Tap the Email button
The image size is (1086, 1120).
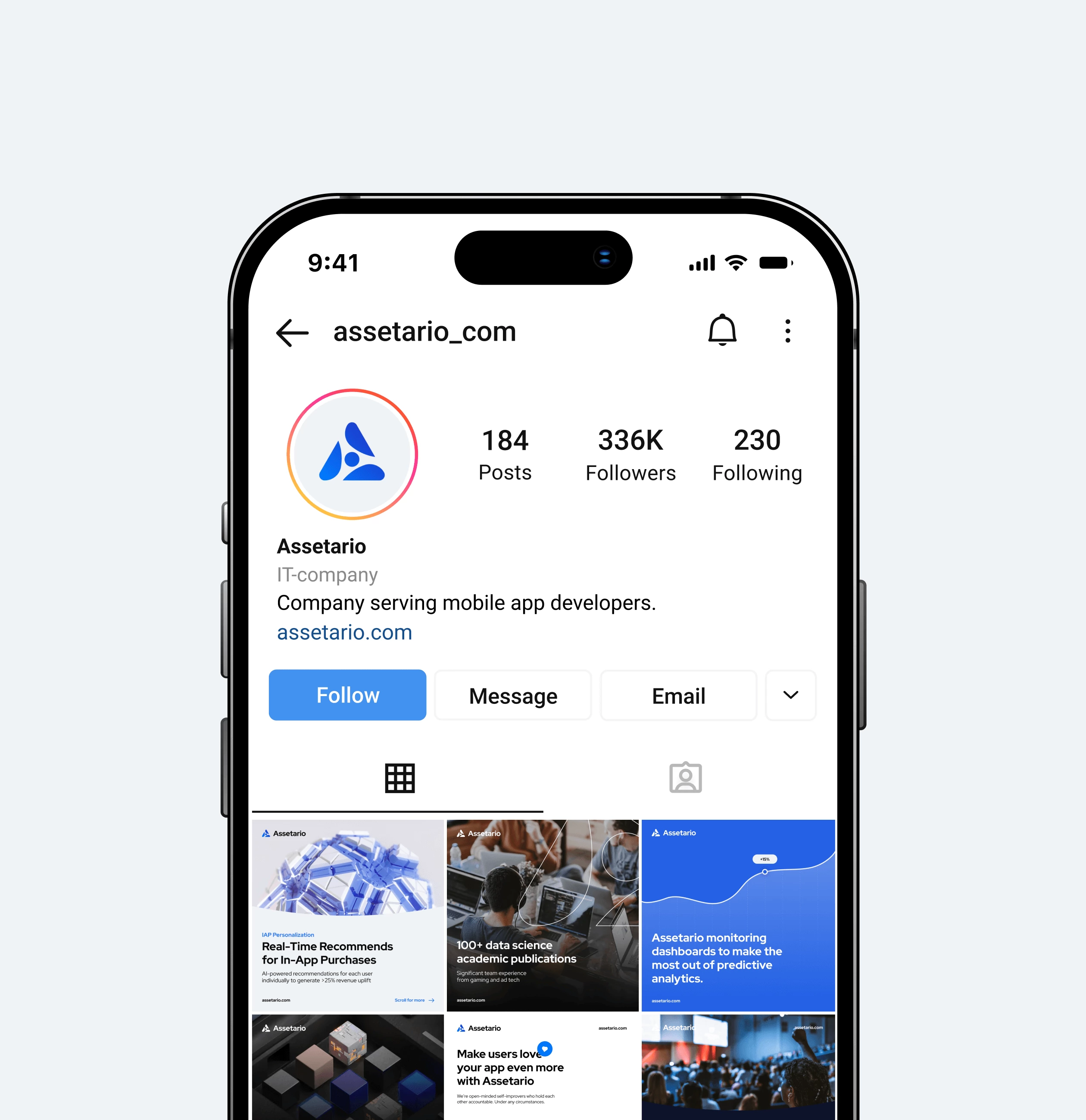click(678, 695)
